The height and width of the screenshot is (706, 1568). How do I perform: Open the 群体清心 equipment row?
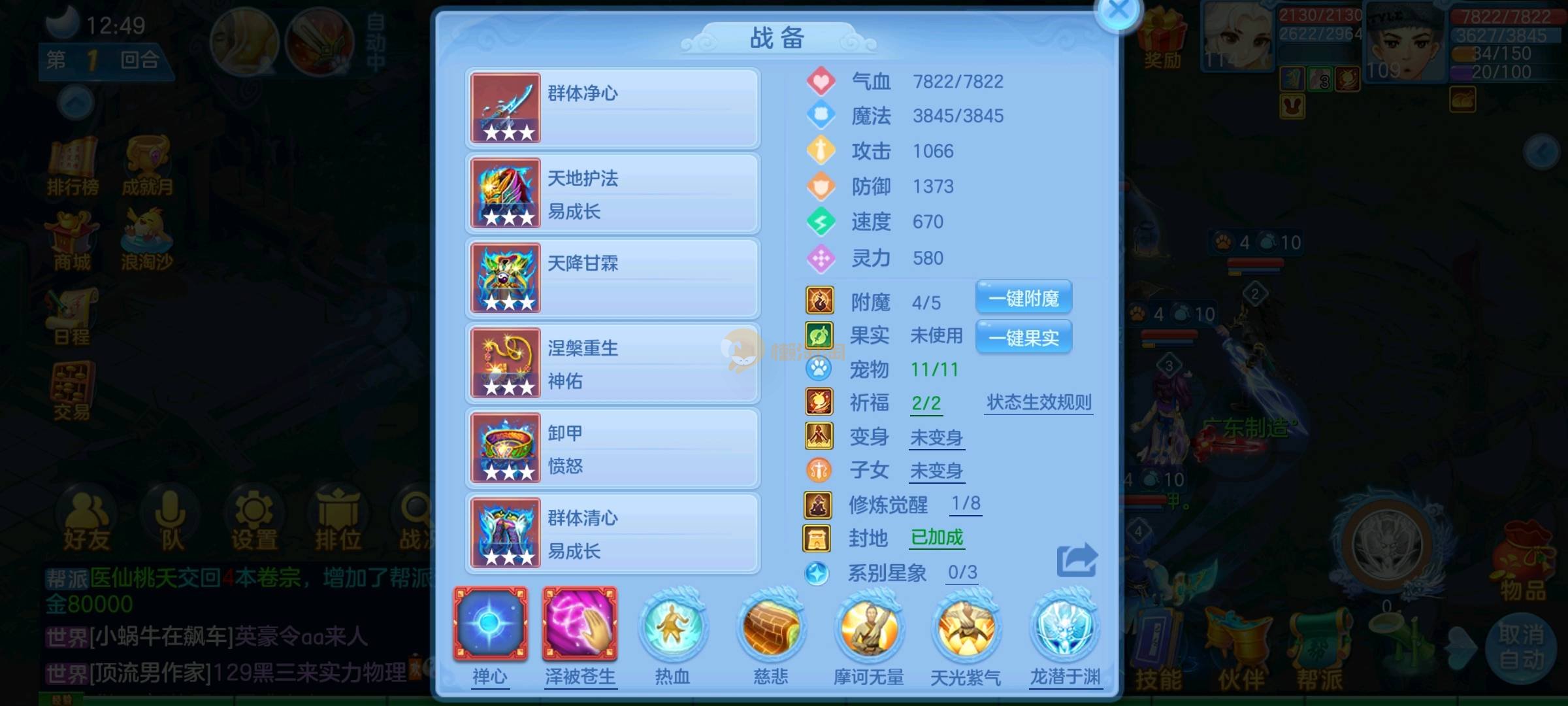coord(612,533)
